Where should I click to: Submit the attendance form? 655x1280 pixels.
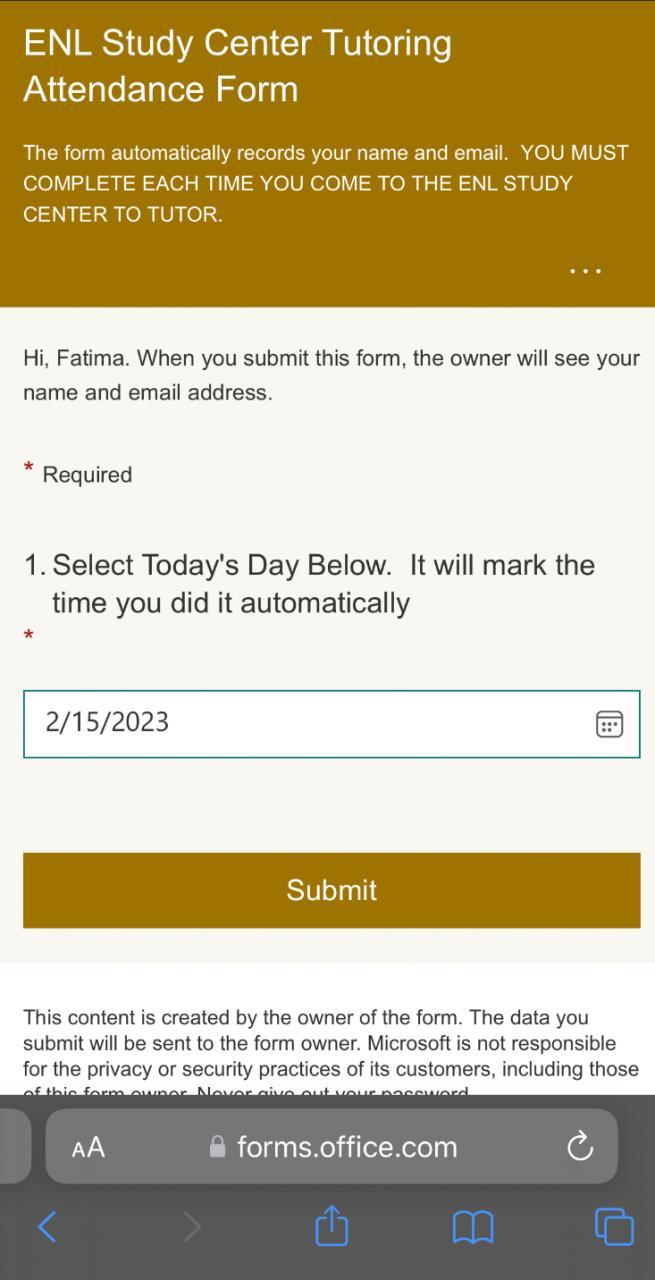pyautogui.click(x=331, y=890)
